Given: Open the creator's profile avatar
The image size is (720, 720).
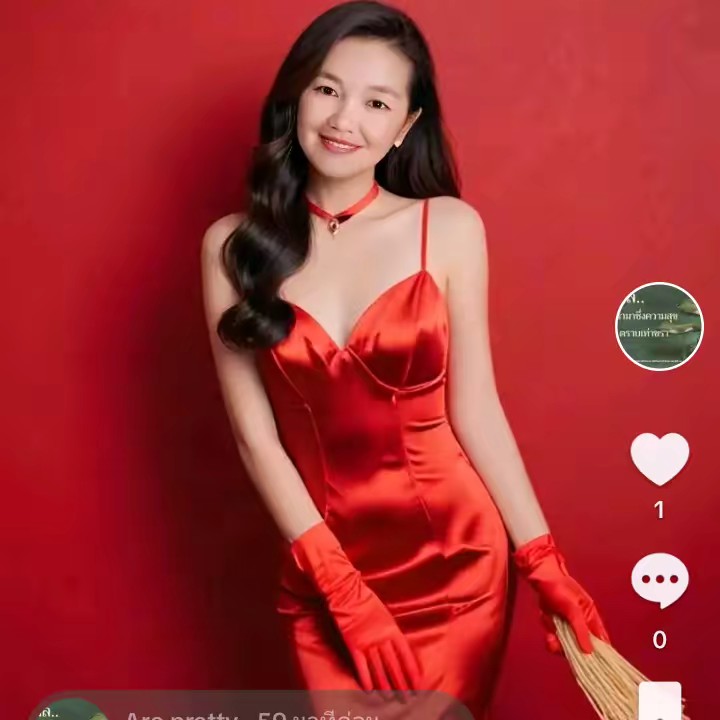Looking at the screenshot, I should pos(659,326).
